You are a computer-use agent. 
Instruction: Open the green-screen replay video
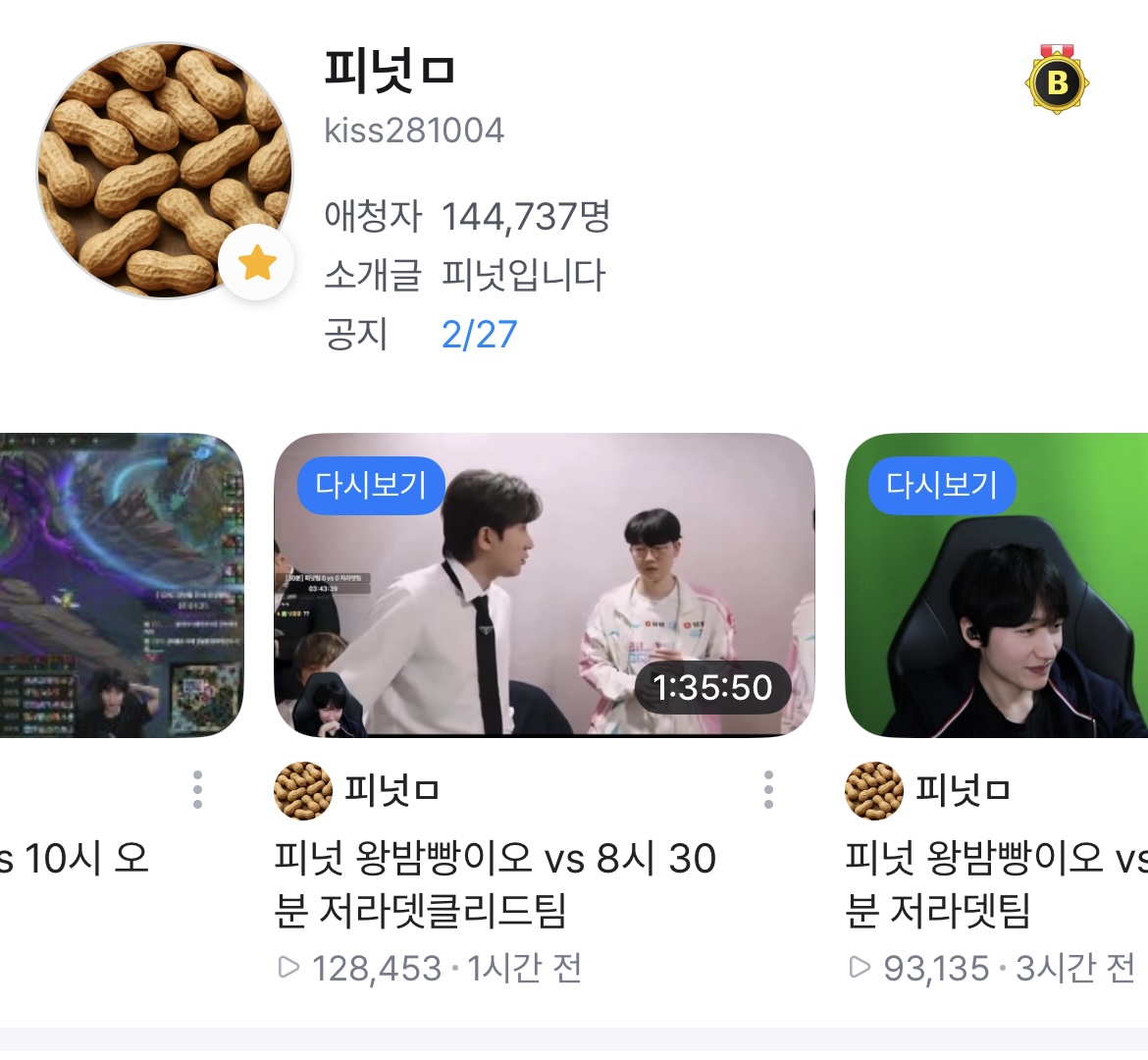coord(996,585)
